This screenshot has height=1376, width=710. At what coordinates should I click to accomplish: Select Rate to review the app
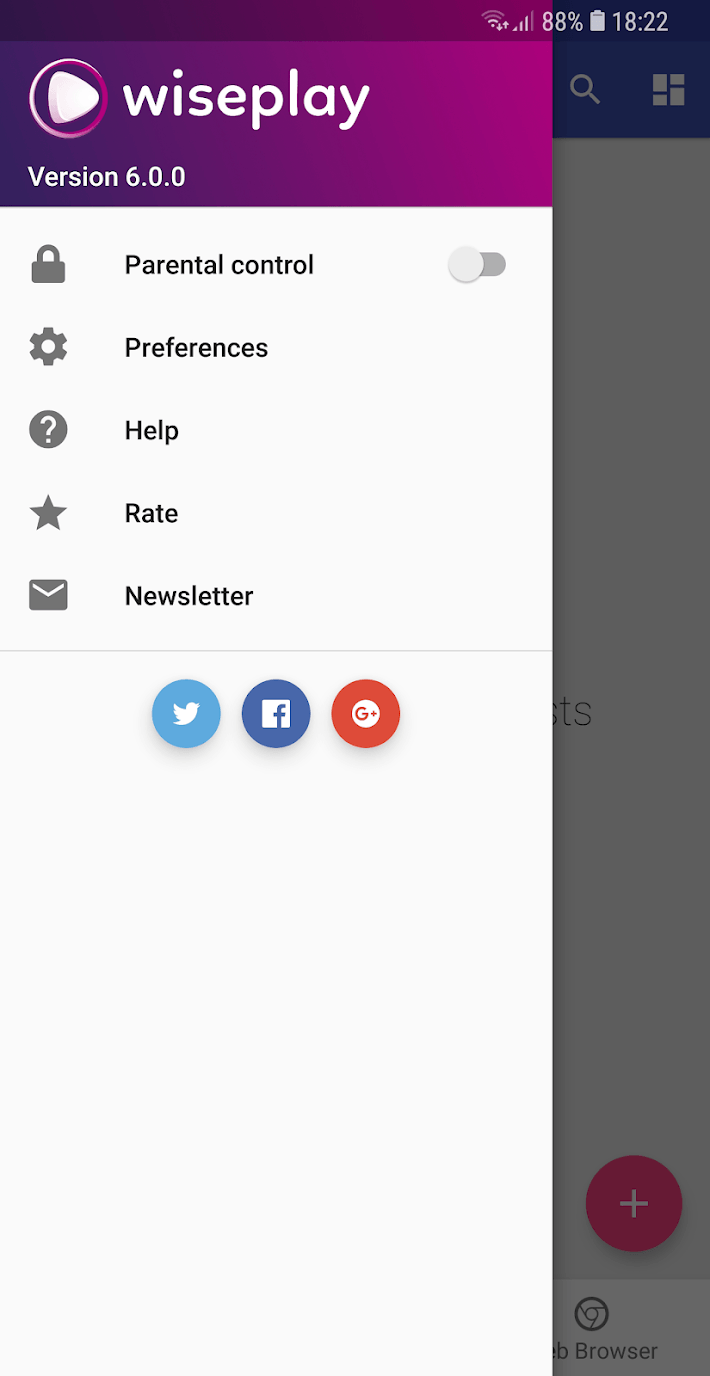coord(151,514)
